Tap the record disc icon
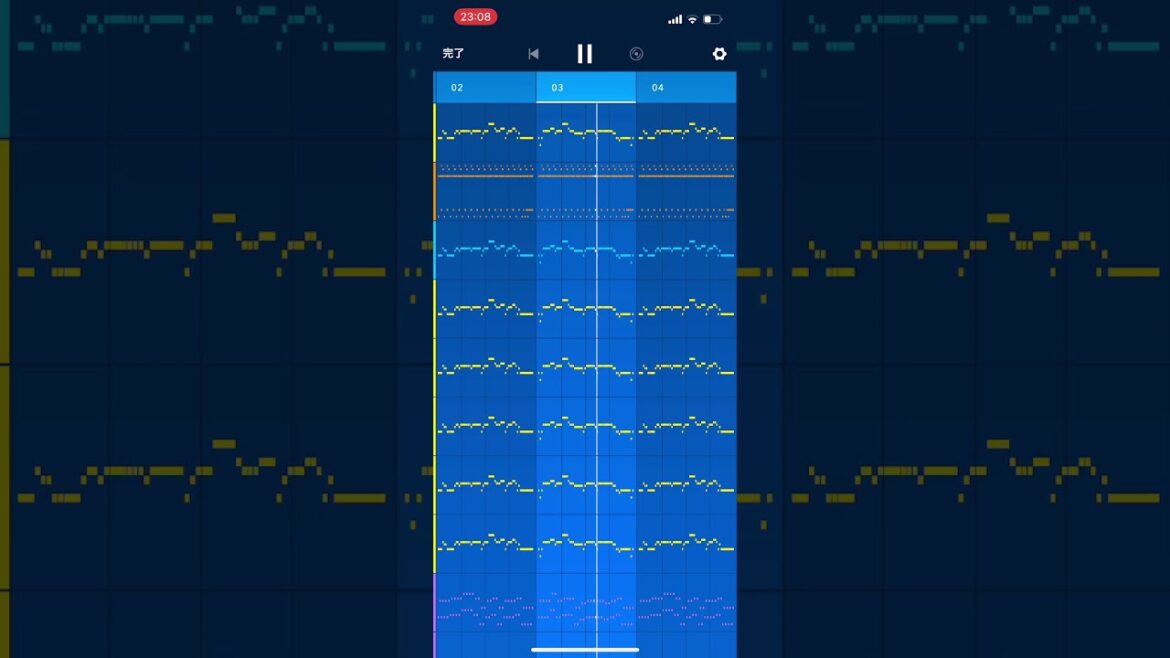 pos(636,54)
